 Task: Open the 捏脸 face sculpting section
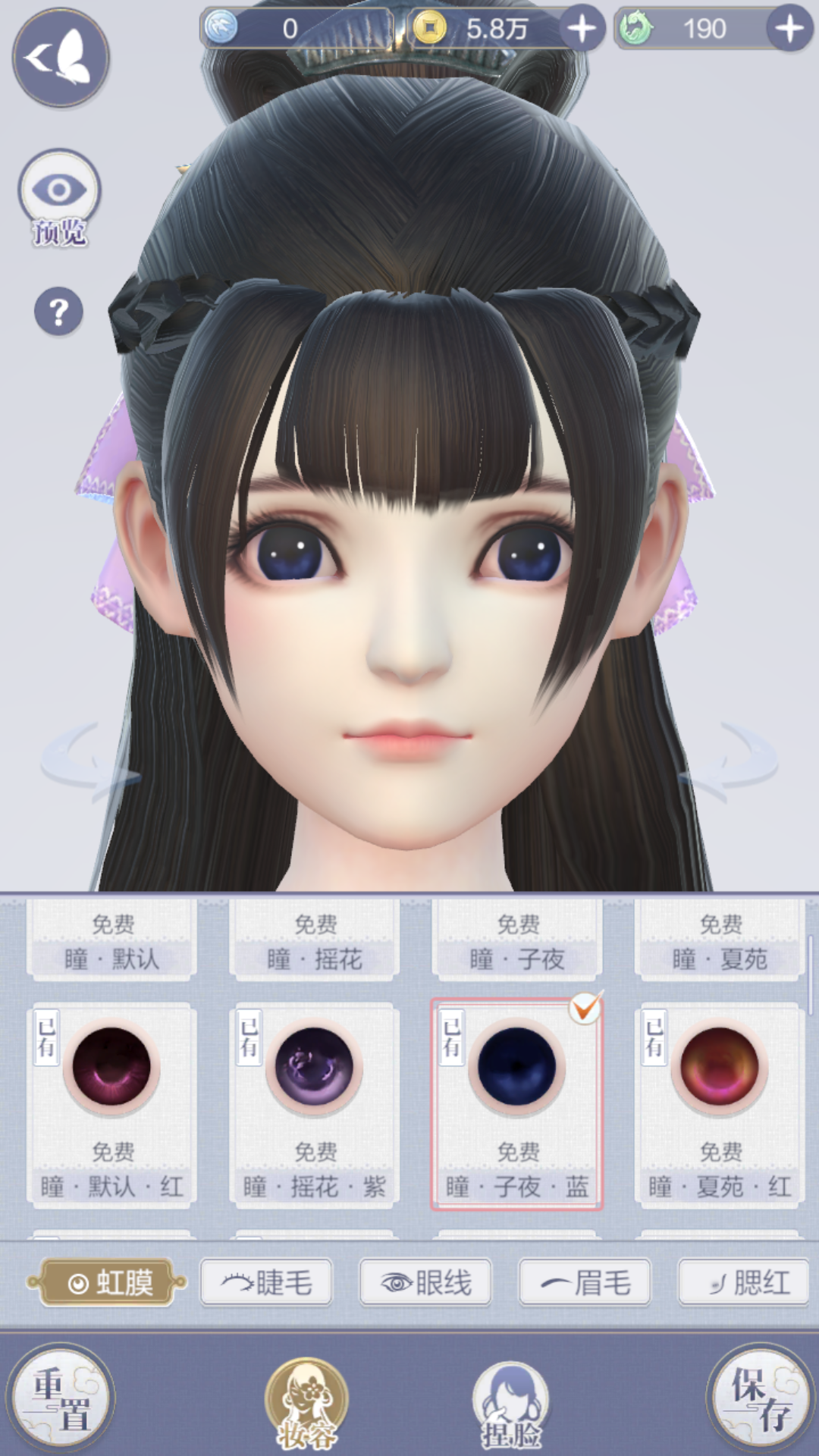[x=510, y=1401]
